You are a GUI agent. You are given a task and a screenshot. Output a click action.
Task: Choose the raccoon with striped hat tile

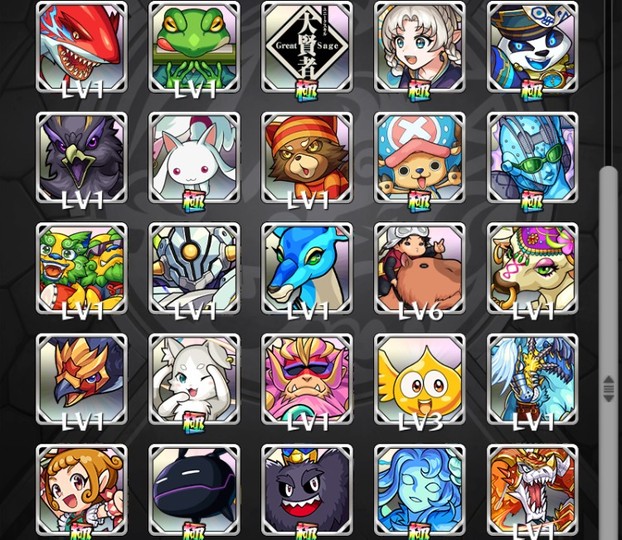click(x=307, y=158)
